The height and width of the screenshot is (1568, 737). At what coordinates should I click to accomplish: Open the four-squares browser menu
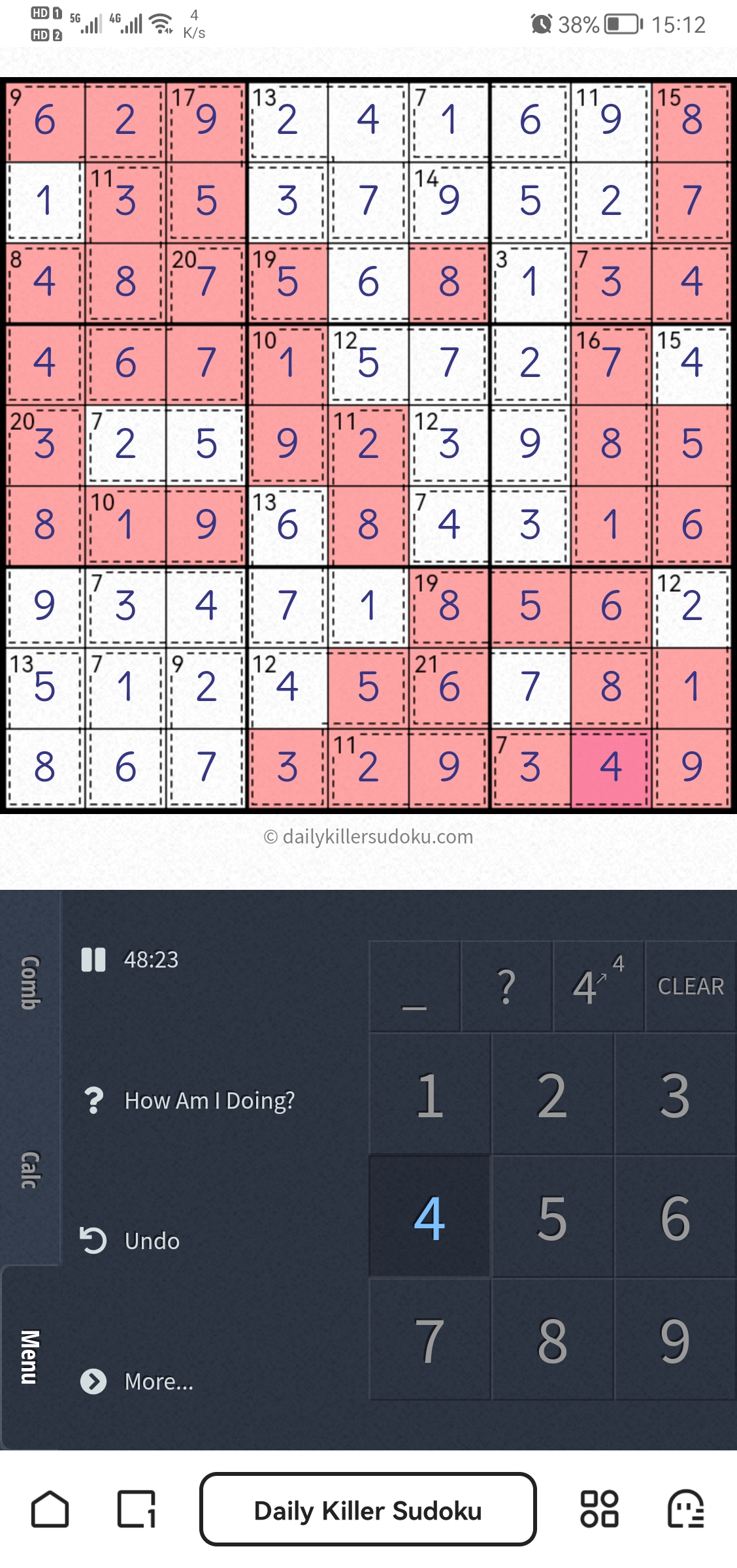[x=599, y=1510]
